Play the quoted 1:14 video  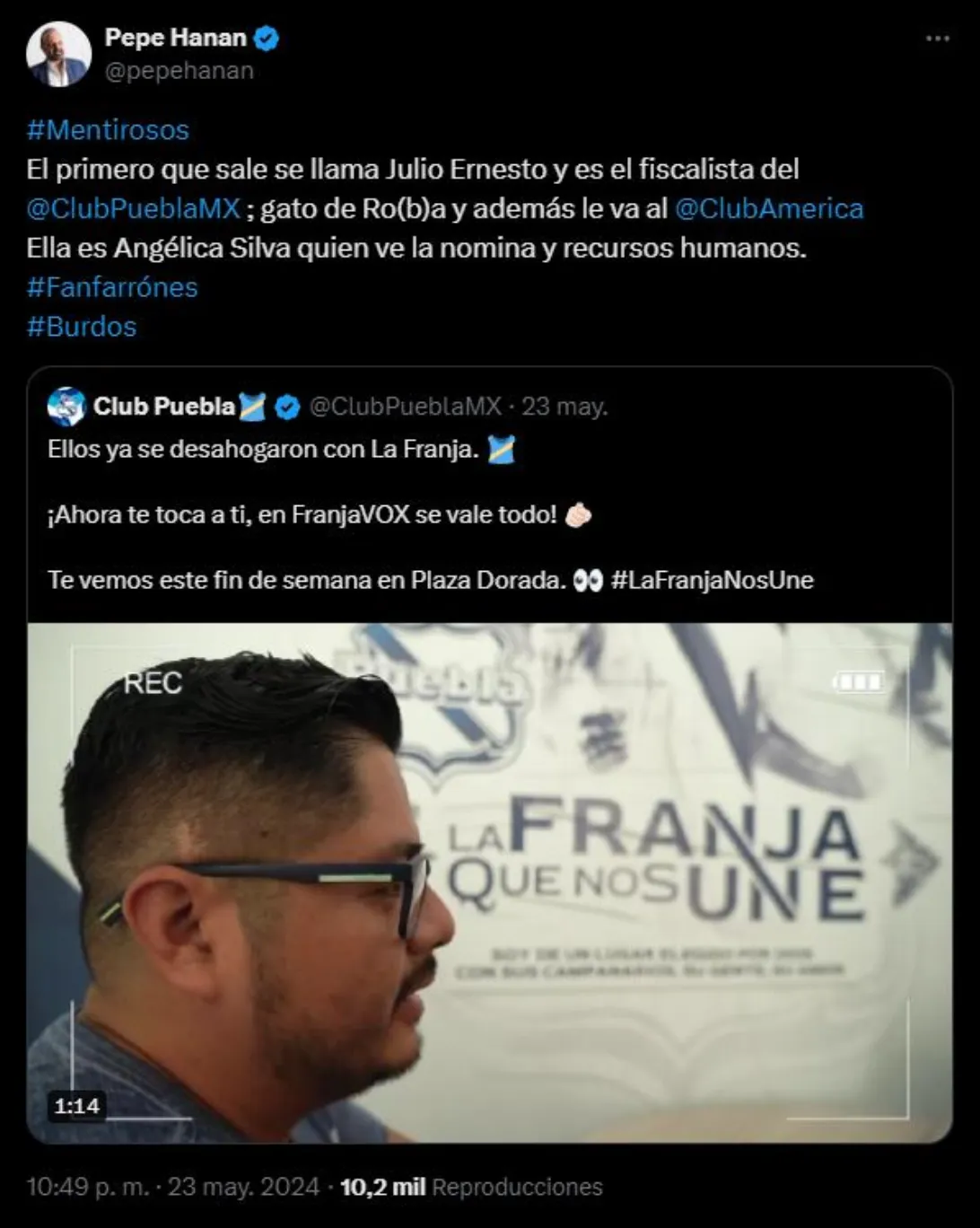tap(489, 882)
